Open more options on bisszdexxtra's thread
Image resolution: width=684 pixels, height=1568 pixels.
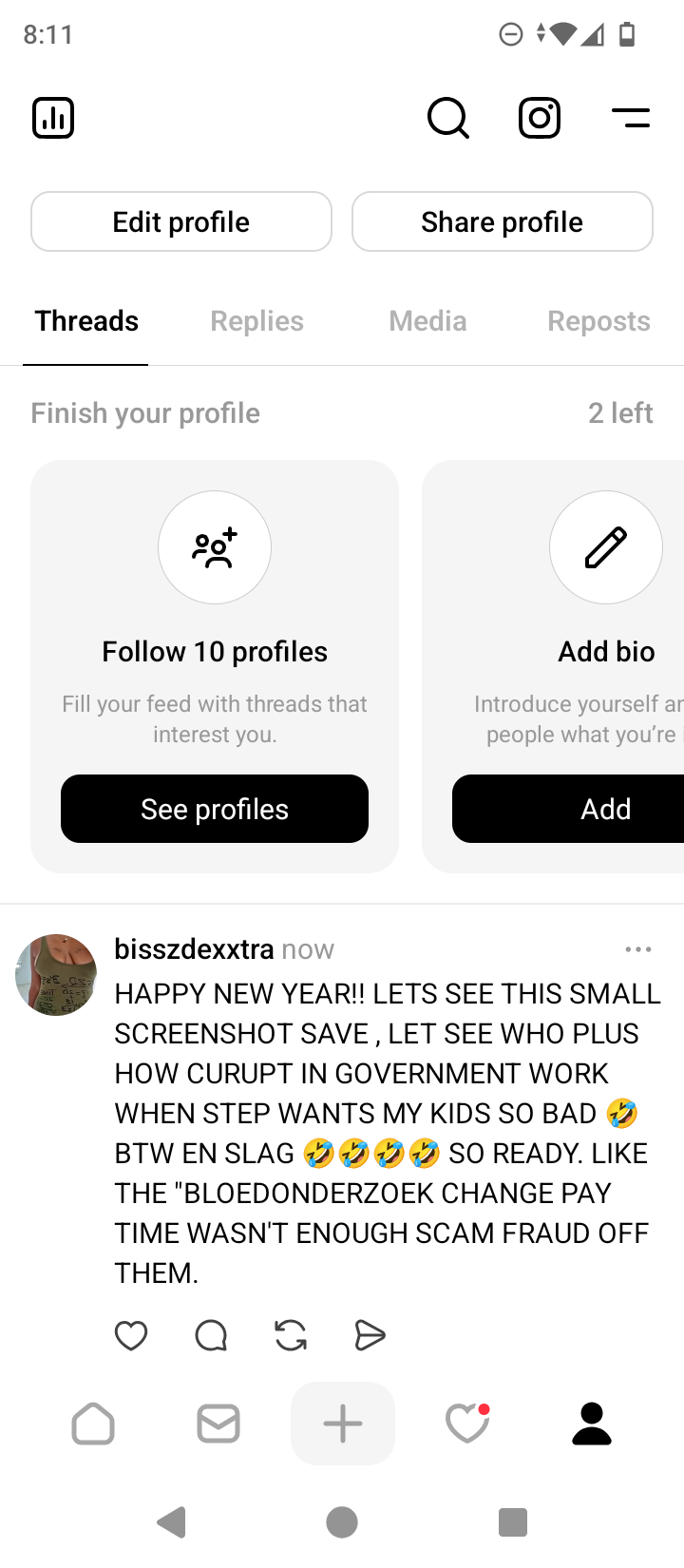click(x=638, y=949)
